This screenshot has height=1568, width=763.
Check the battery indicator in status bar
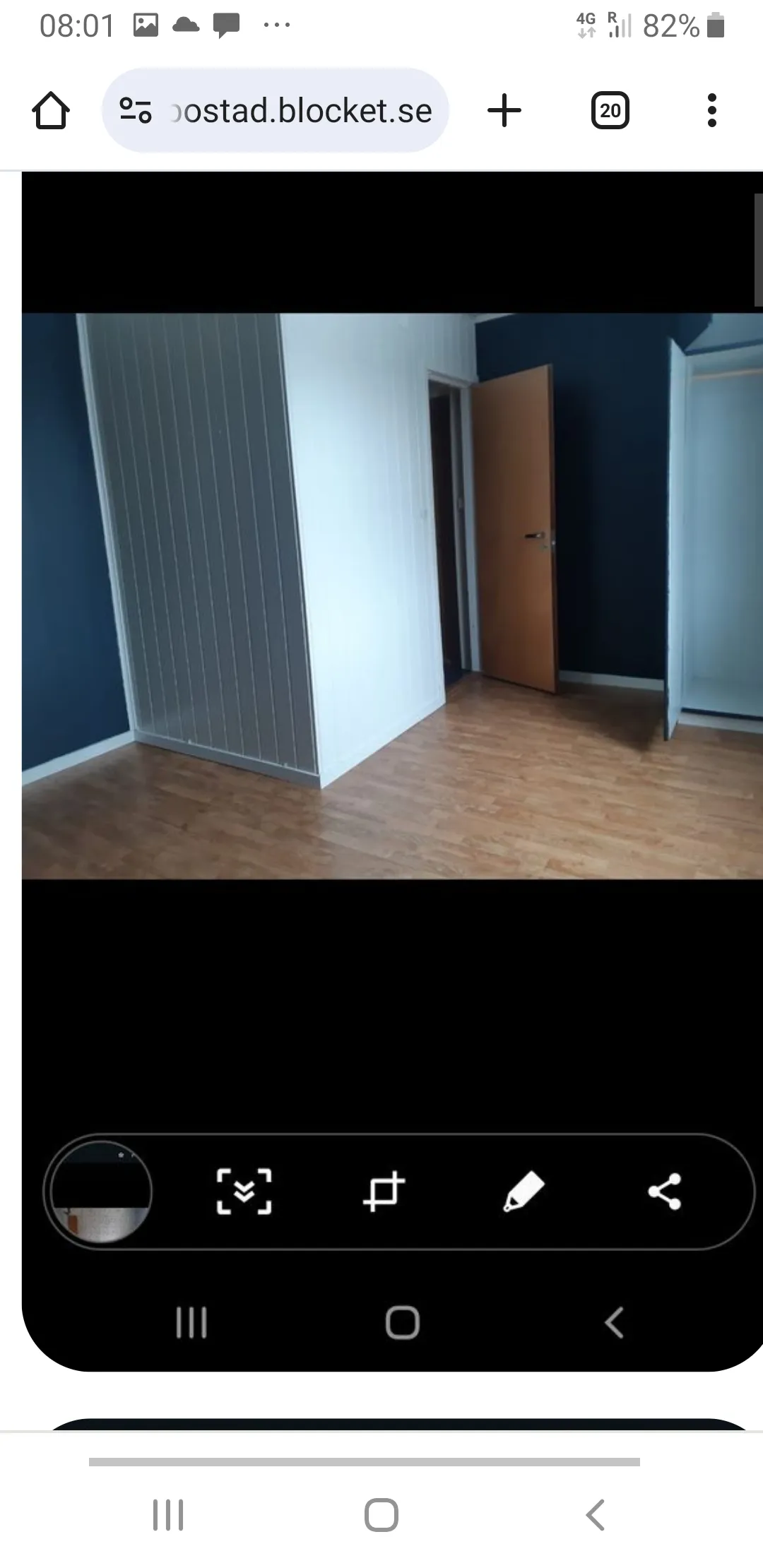pyautogui.click(x=716, y=25)
